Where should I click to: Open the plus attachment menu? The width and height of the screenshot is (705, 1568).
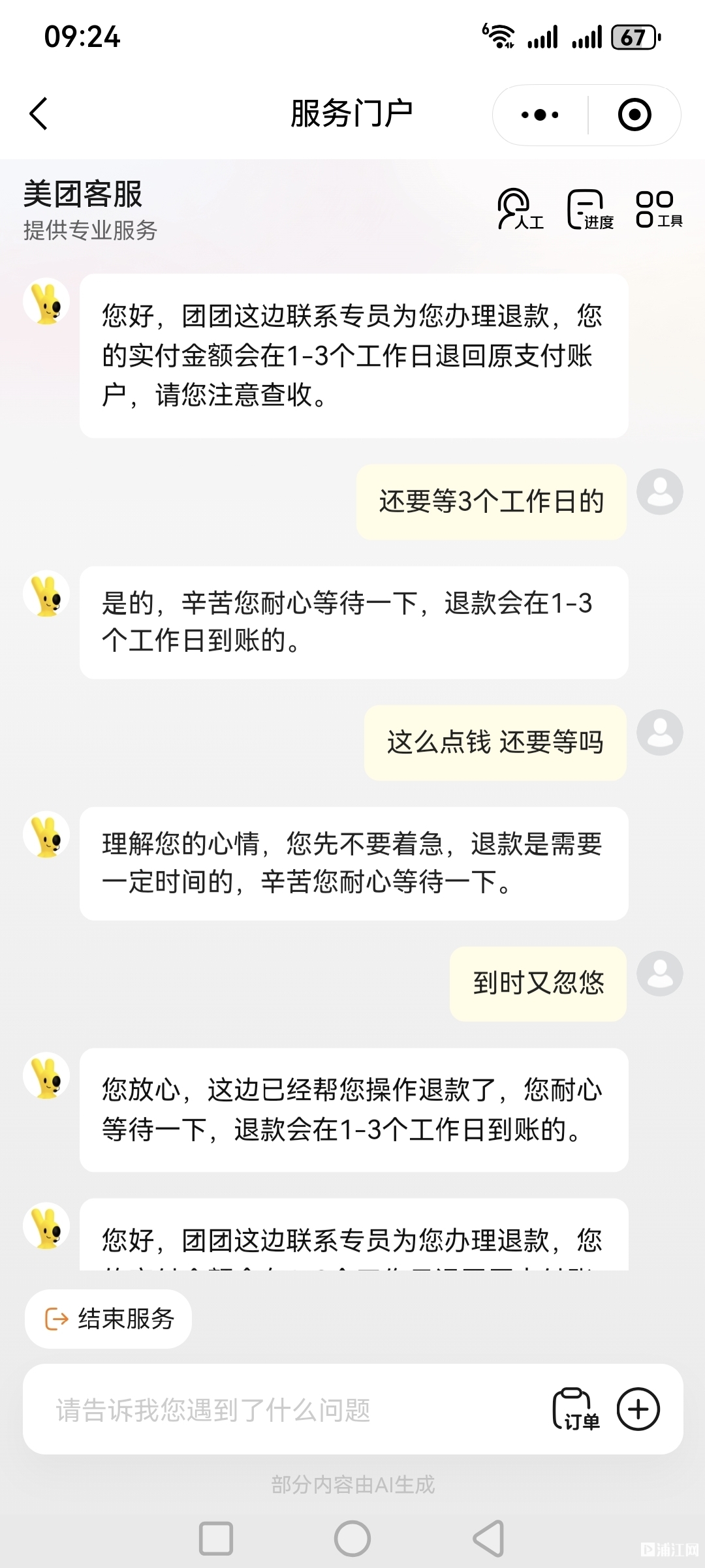point(638,1409)
